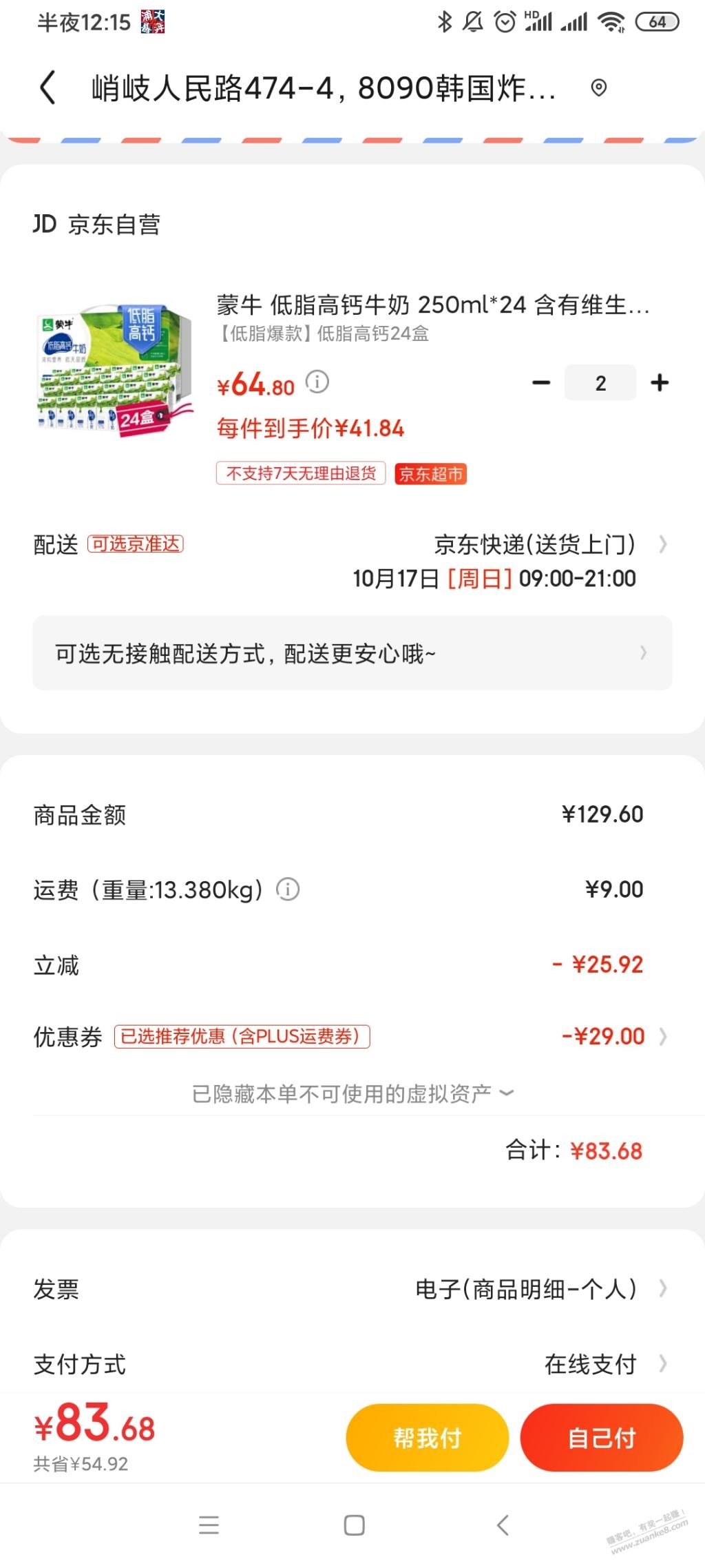Screen dimensions: 705x1568
Task: Change the 支付方式 payment method
Action: tap(352, 1364)
